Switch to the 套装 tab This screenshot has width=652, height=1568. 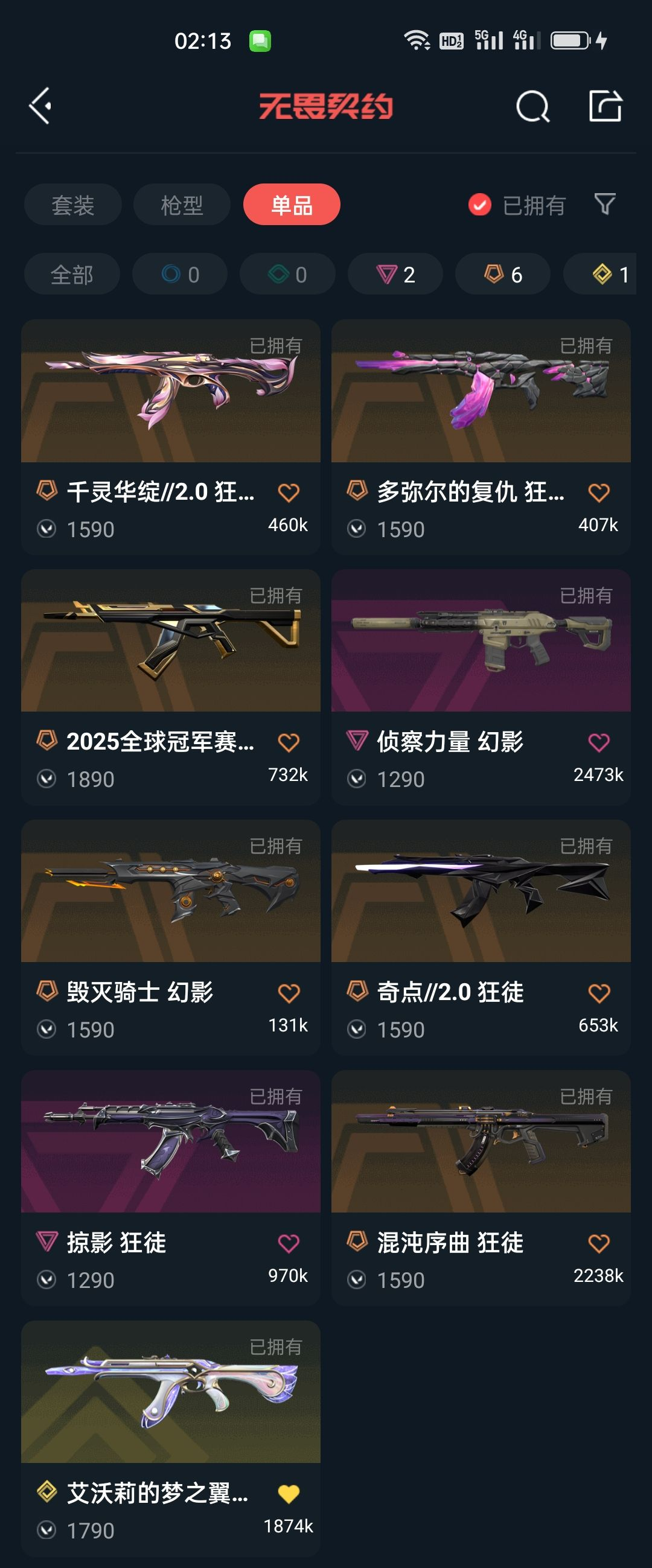click(x=72, y=205)
